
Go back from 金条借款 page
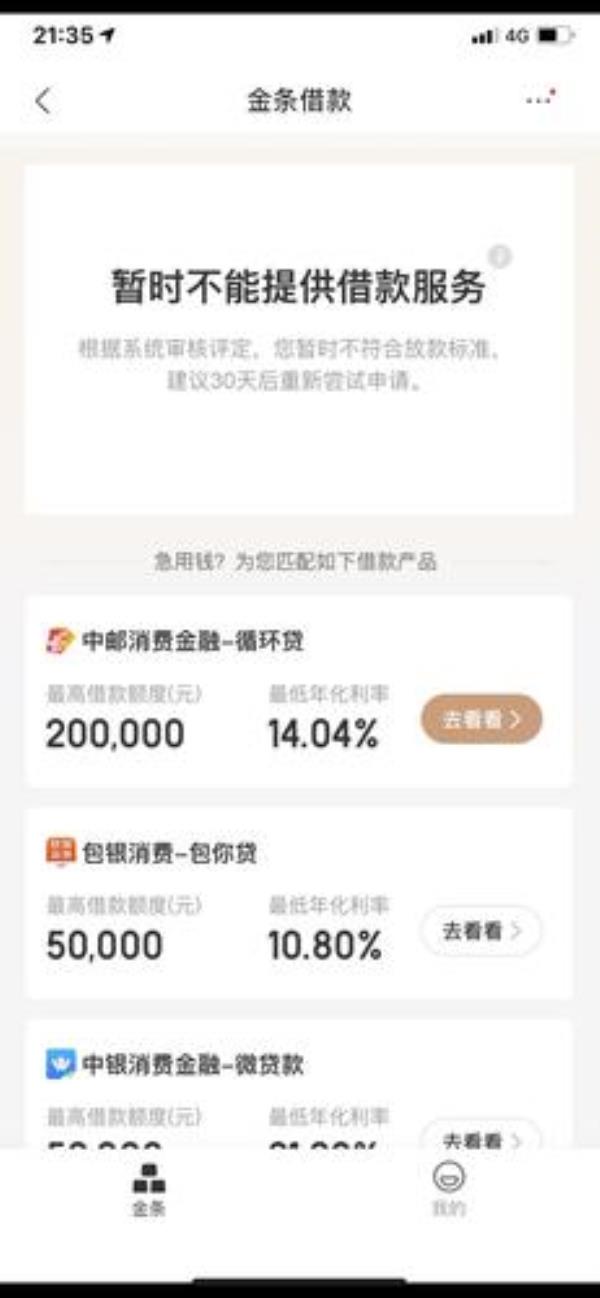[42, 101]
